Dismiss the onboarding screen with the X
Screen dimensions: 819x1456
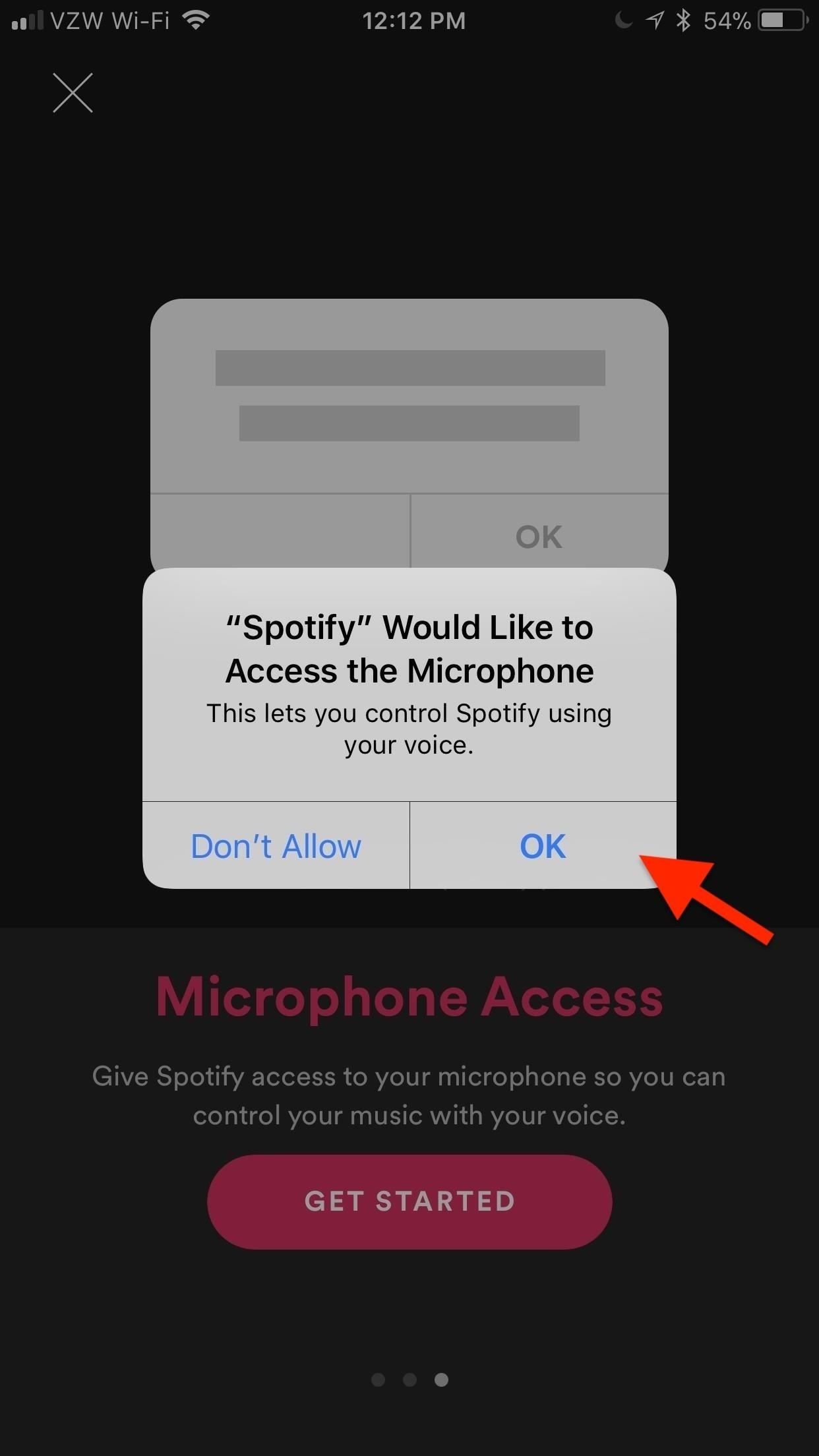click(73, 92)
